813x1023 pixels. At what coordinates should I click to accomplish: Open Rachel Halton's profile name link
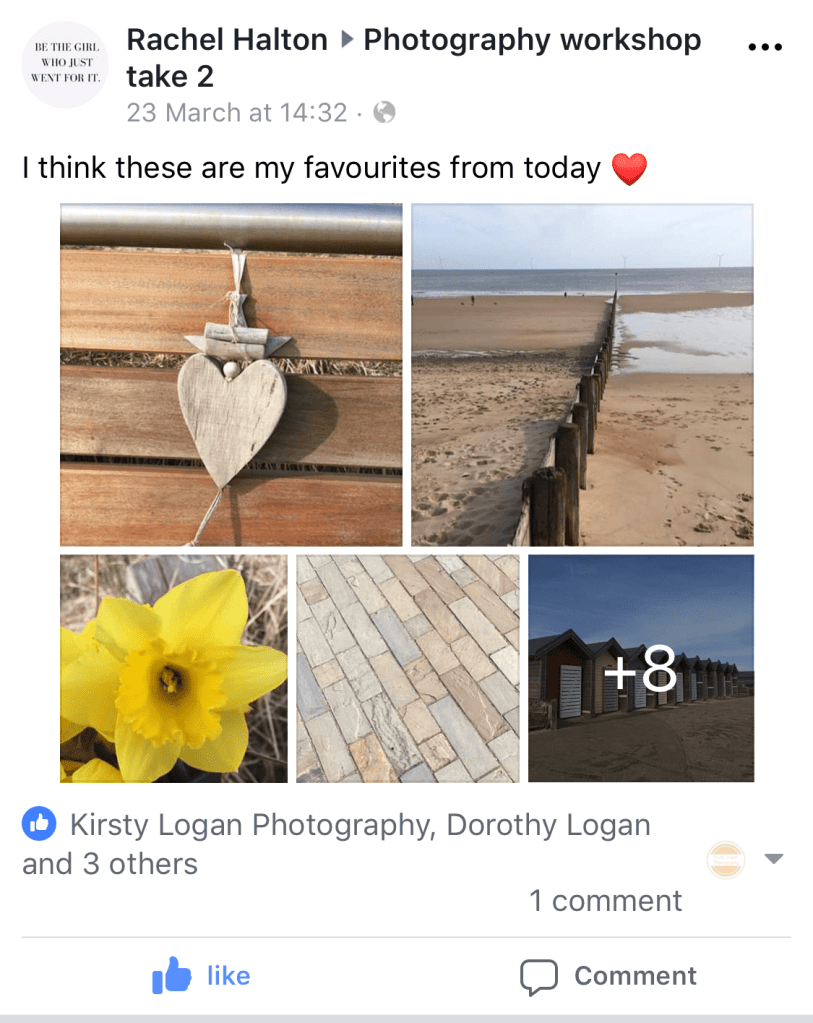227,40
